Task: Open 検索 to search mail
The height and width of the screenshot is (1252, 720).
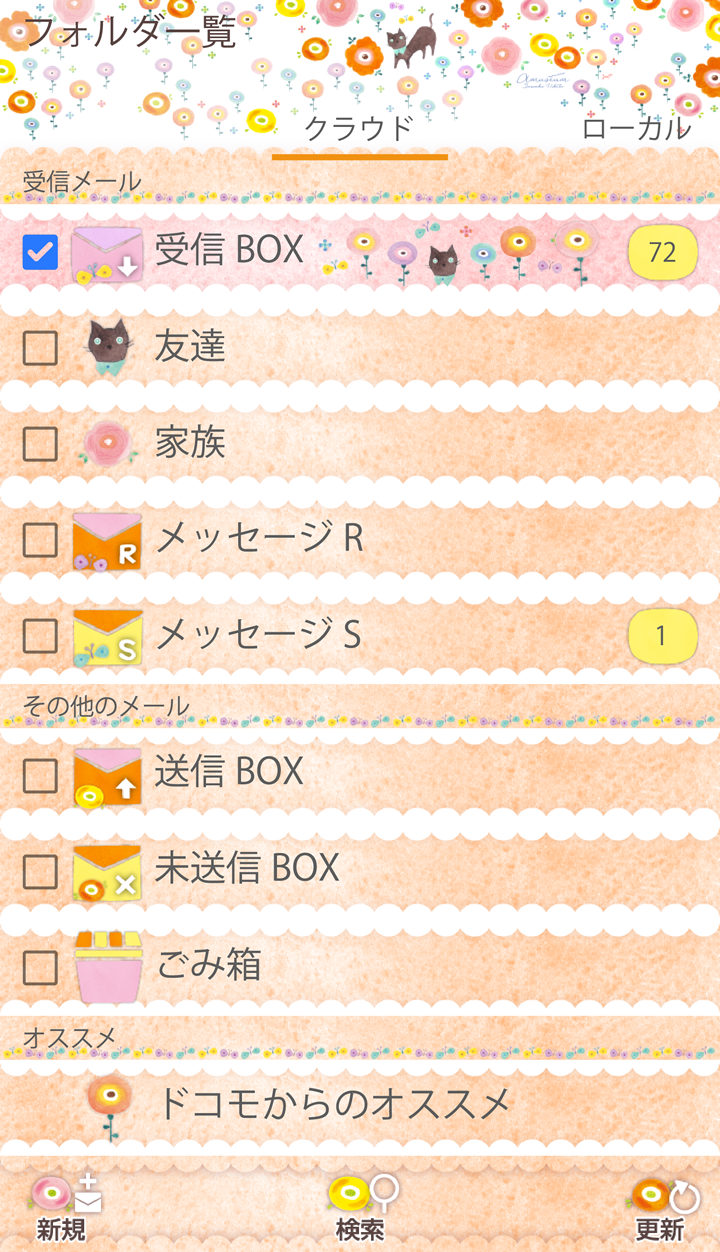Action: 360,1208
